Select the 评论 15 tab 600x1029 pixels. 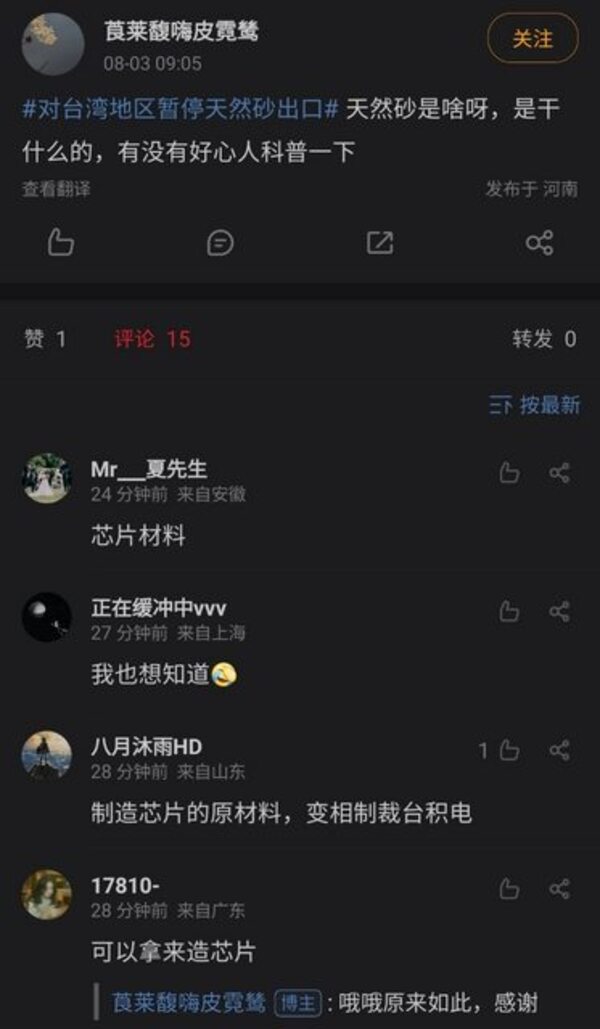pos(152,339)
